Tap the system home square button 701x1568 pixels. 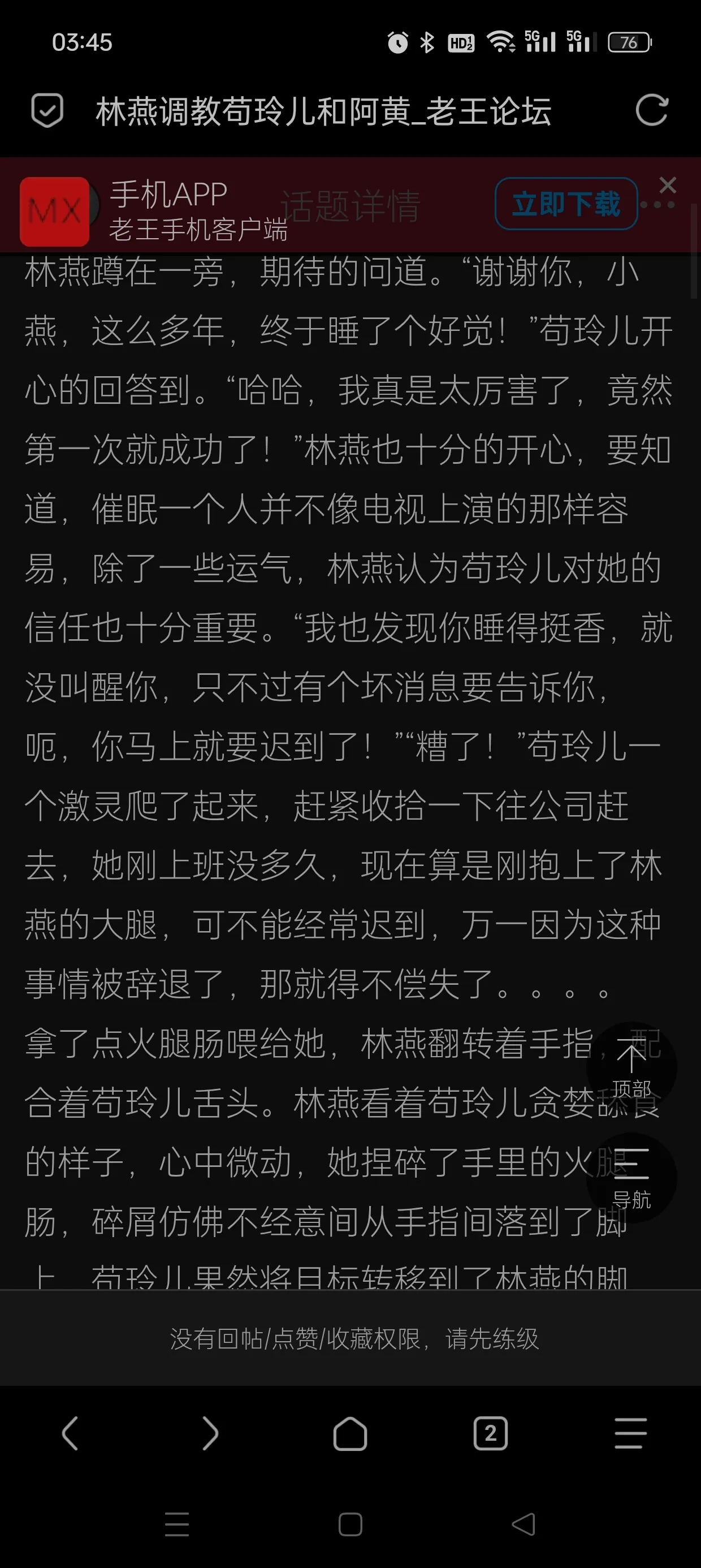(x=350, y=1523)
